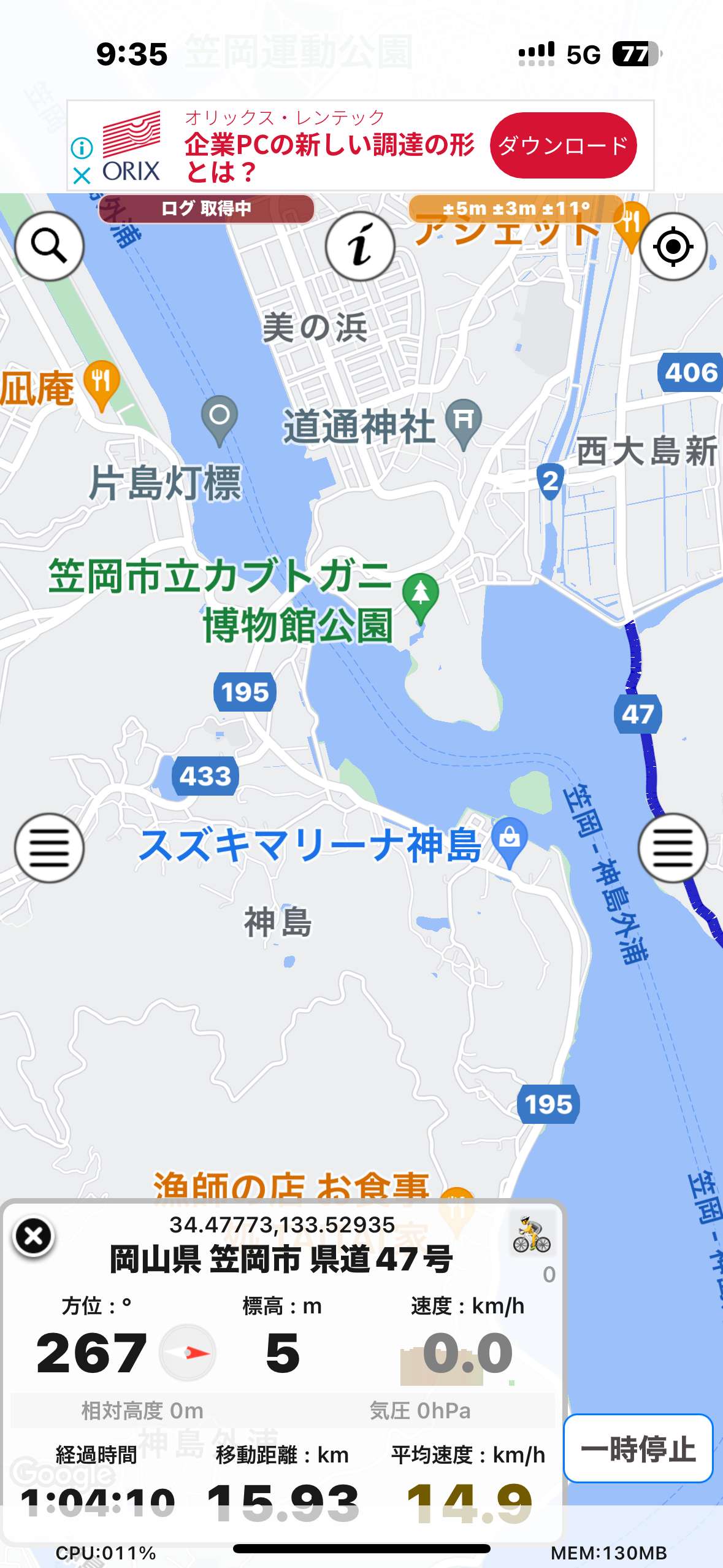Tap the ダウンロード ad button

563,145
